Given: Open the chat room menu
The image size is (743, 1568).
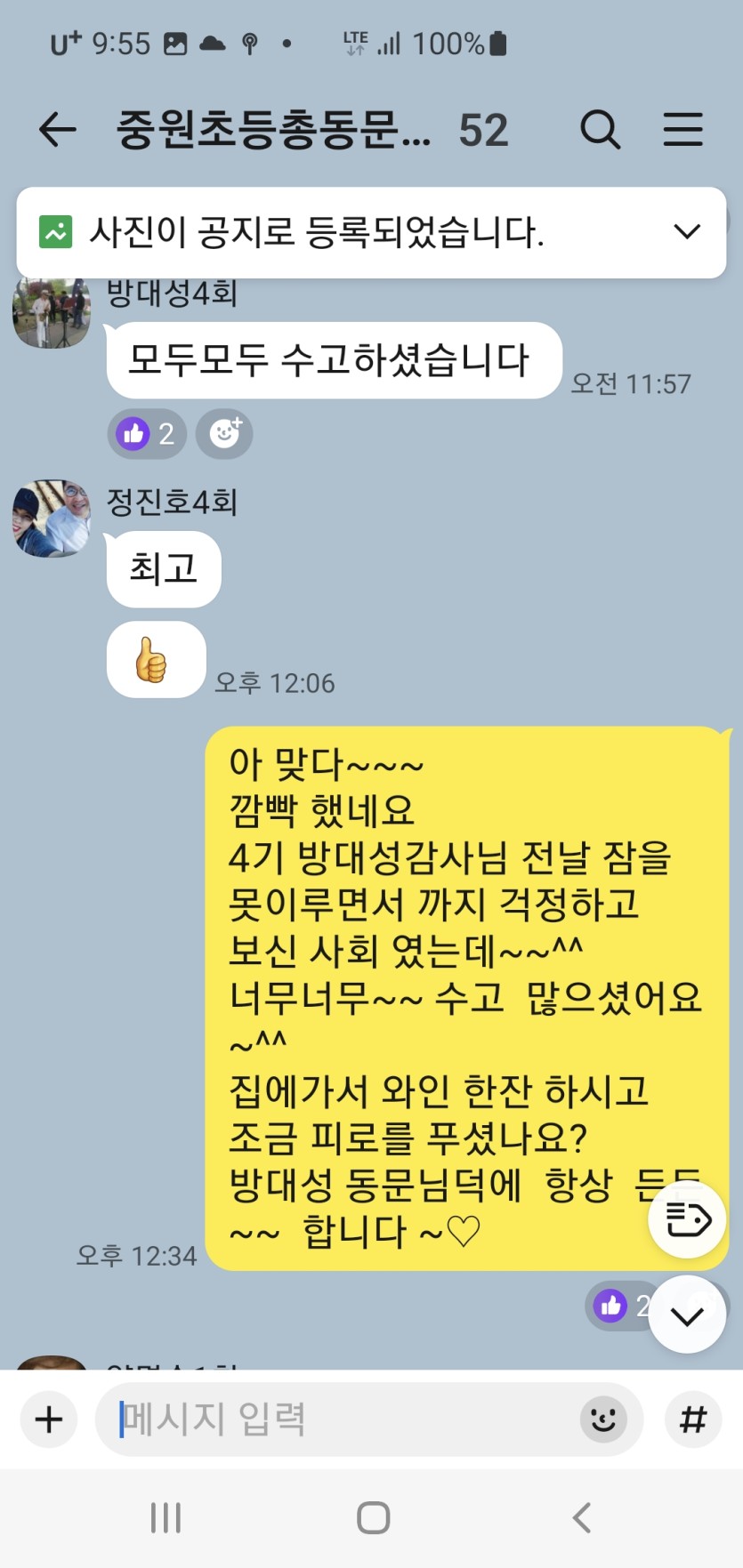Looking at the screenshot, I should pyautogui.click(x=682, y=130).
